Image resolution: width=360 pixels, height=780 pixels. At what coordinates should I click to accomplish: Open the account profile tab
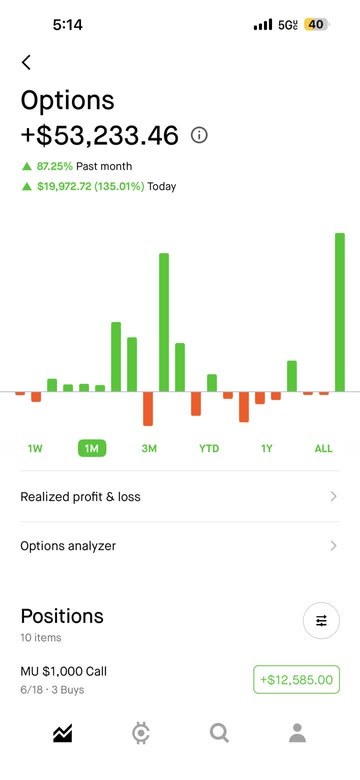click(x=297, y=733)
